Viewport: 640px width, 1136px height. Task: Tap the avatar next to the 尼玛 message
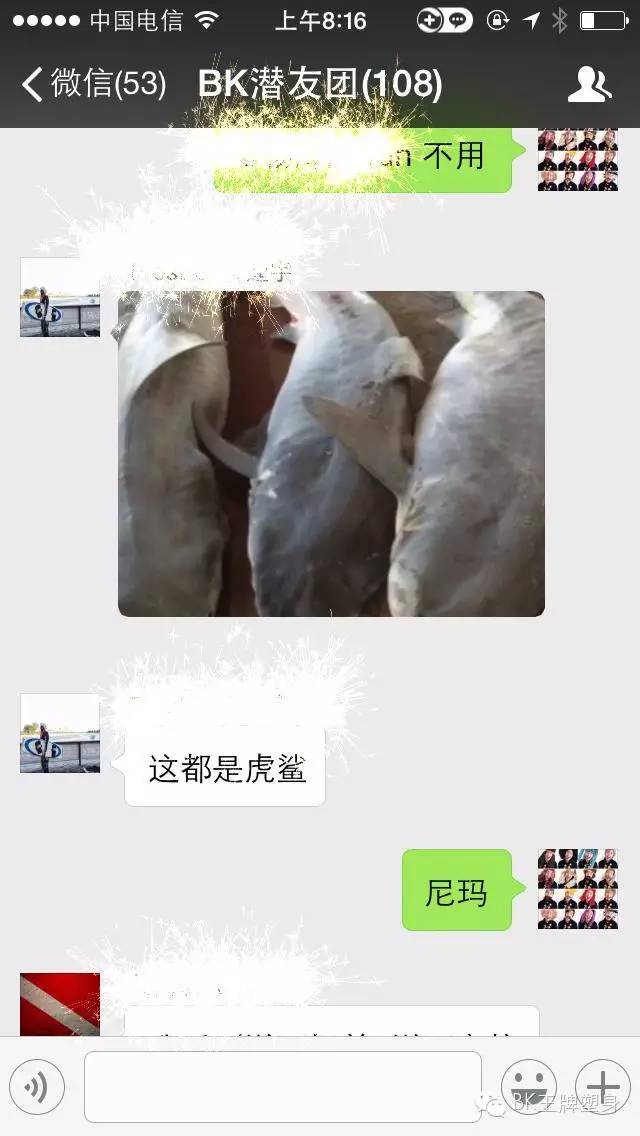coord(578,889)
